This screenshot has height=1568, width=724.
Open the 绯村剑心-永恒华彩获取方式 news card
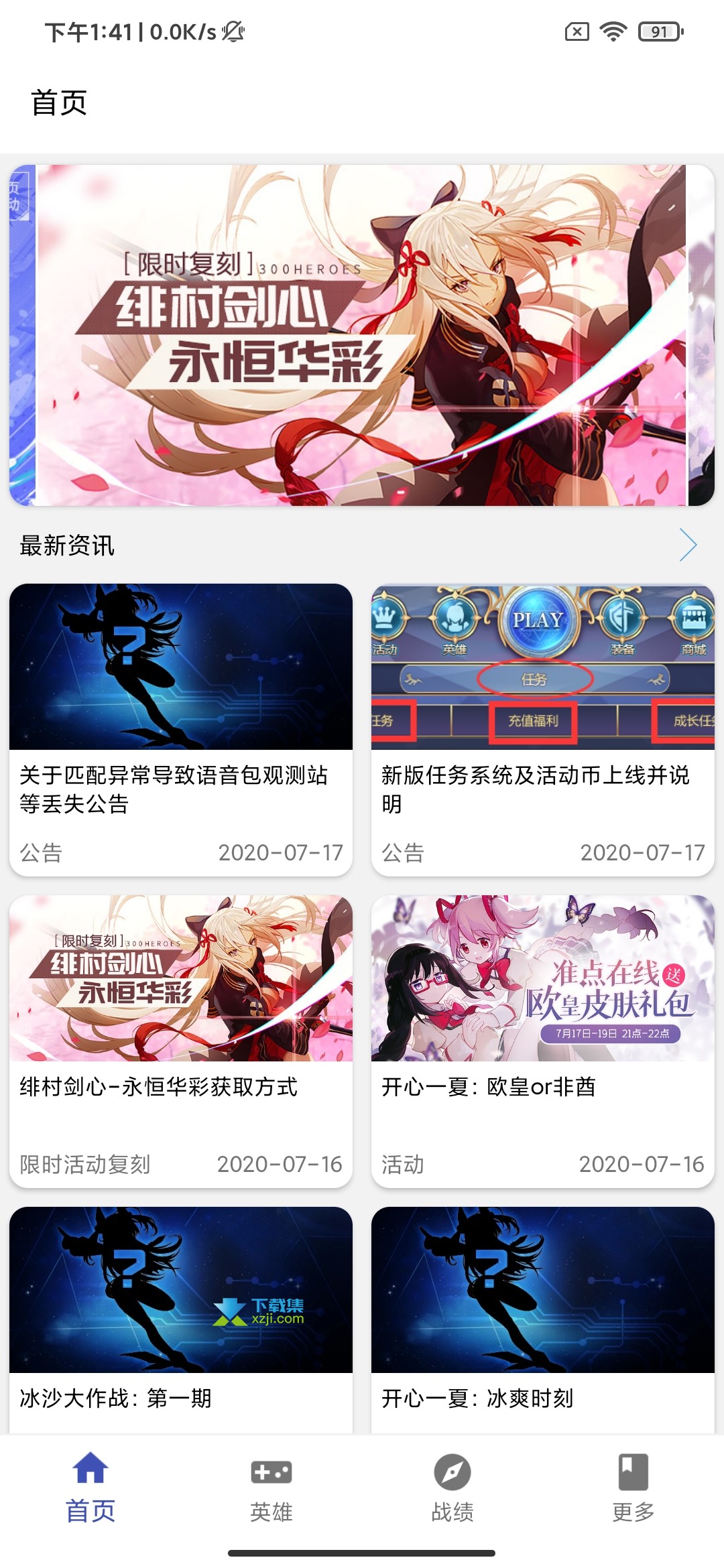tap(181, 1041)
